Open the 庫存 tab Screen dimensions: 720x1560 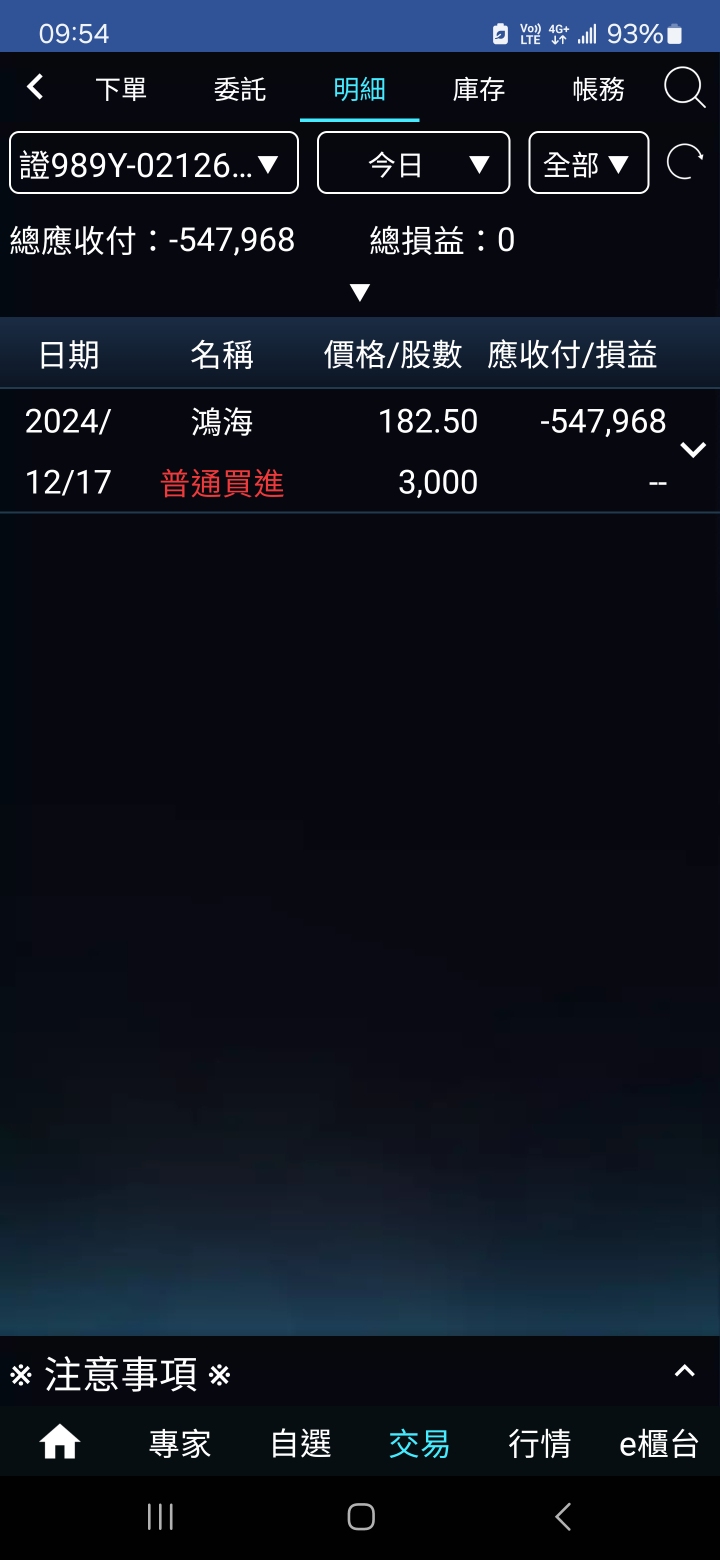tap(479, 89)
